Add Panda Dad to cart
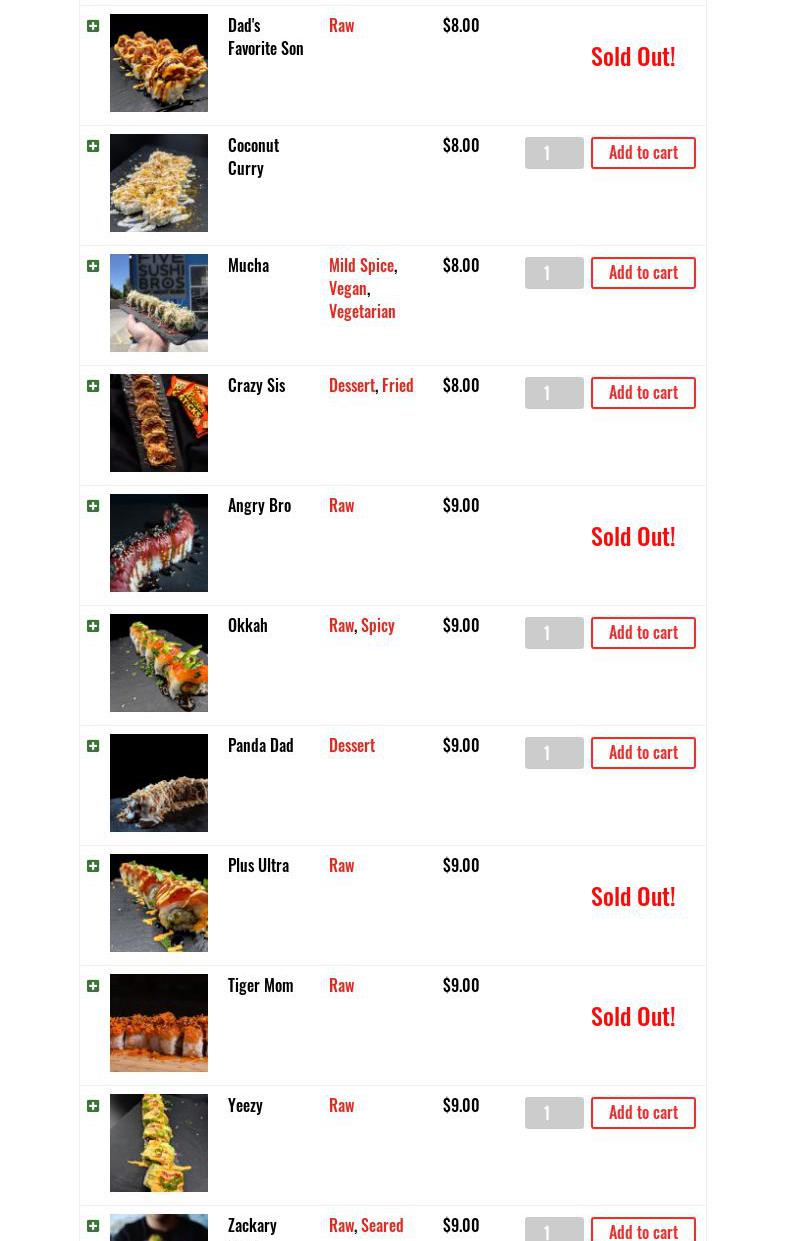The height and width of the screenshot is (1241, 785). 643,753
